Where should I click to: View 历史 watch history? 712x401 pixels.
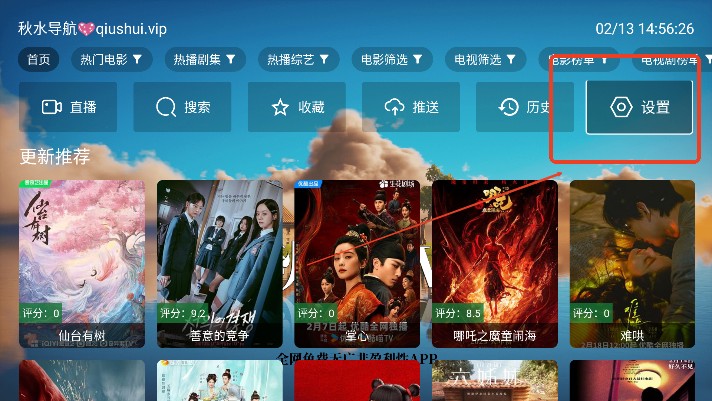point(525,107)
